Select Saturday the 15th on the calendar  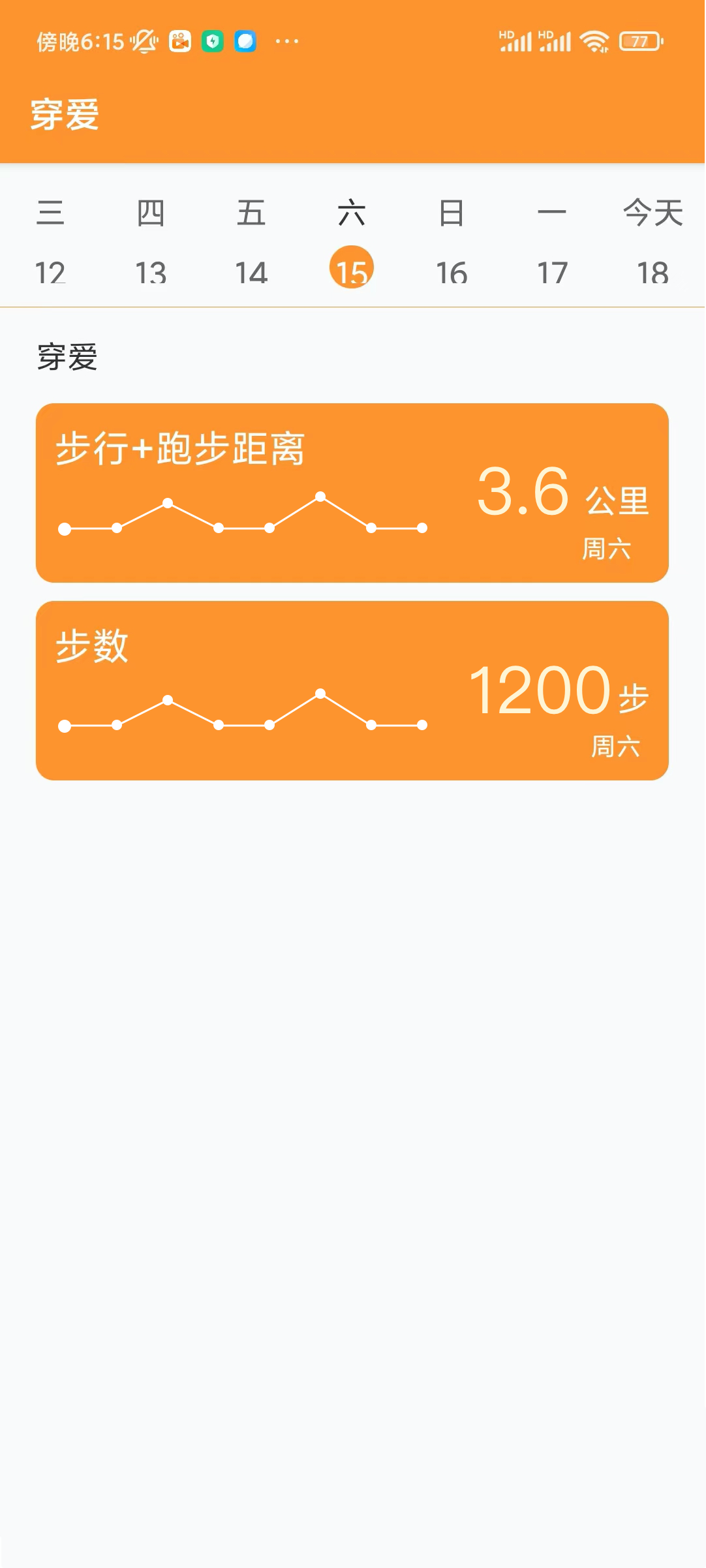[352, 268]
